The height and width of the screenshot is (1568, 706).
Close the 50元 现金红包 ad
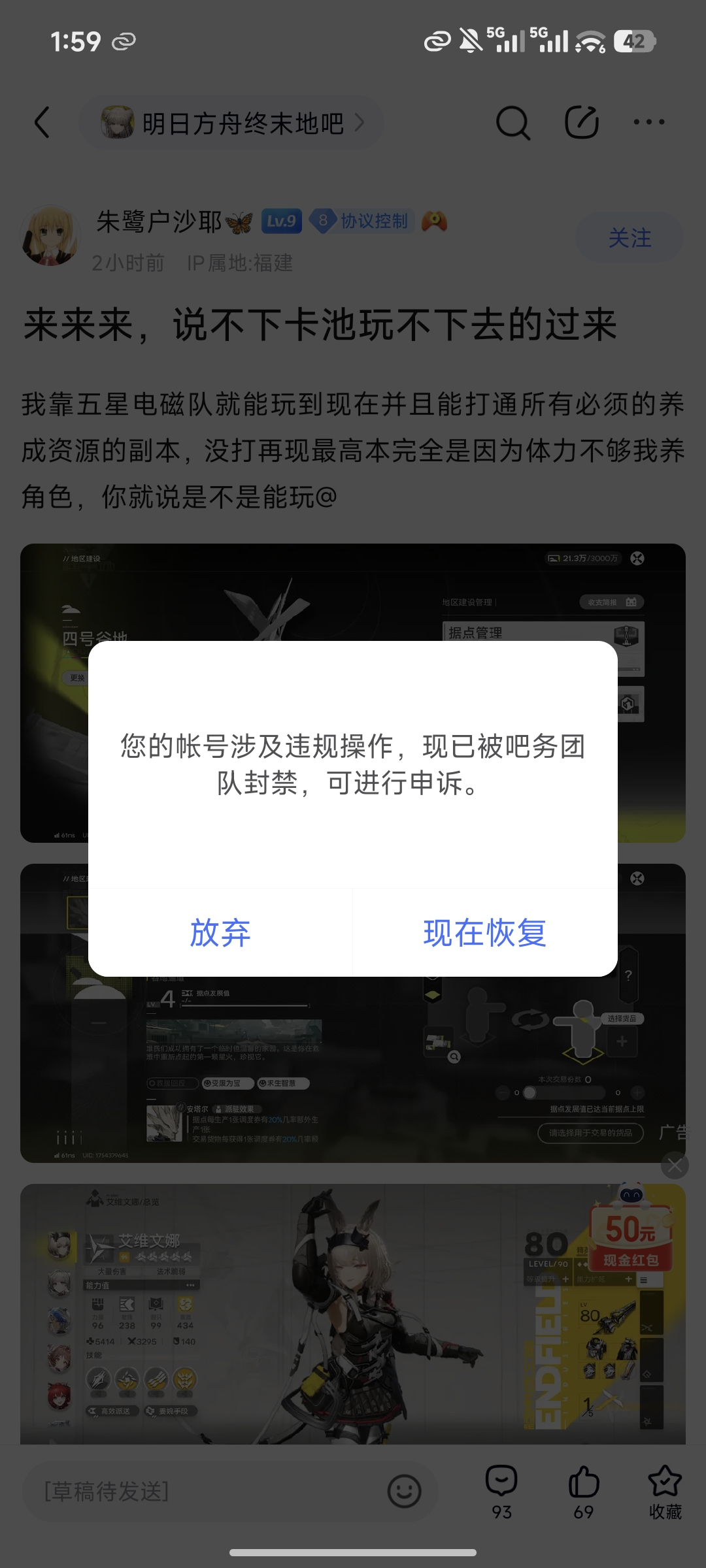pyautogui.click(x=675, y=1165)
